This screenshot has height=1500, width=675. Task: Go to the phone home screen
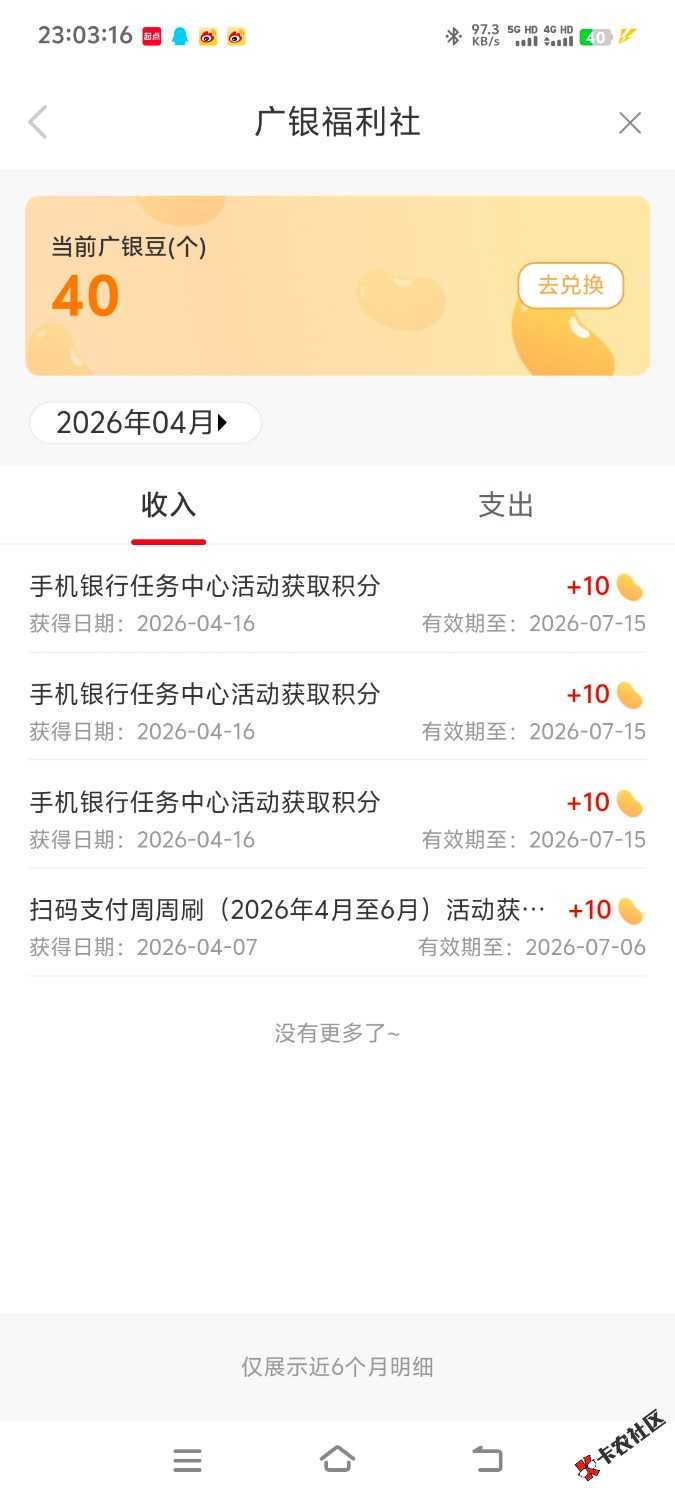[337, 1460]
